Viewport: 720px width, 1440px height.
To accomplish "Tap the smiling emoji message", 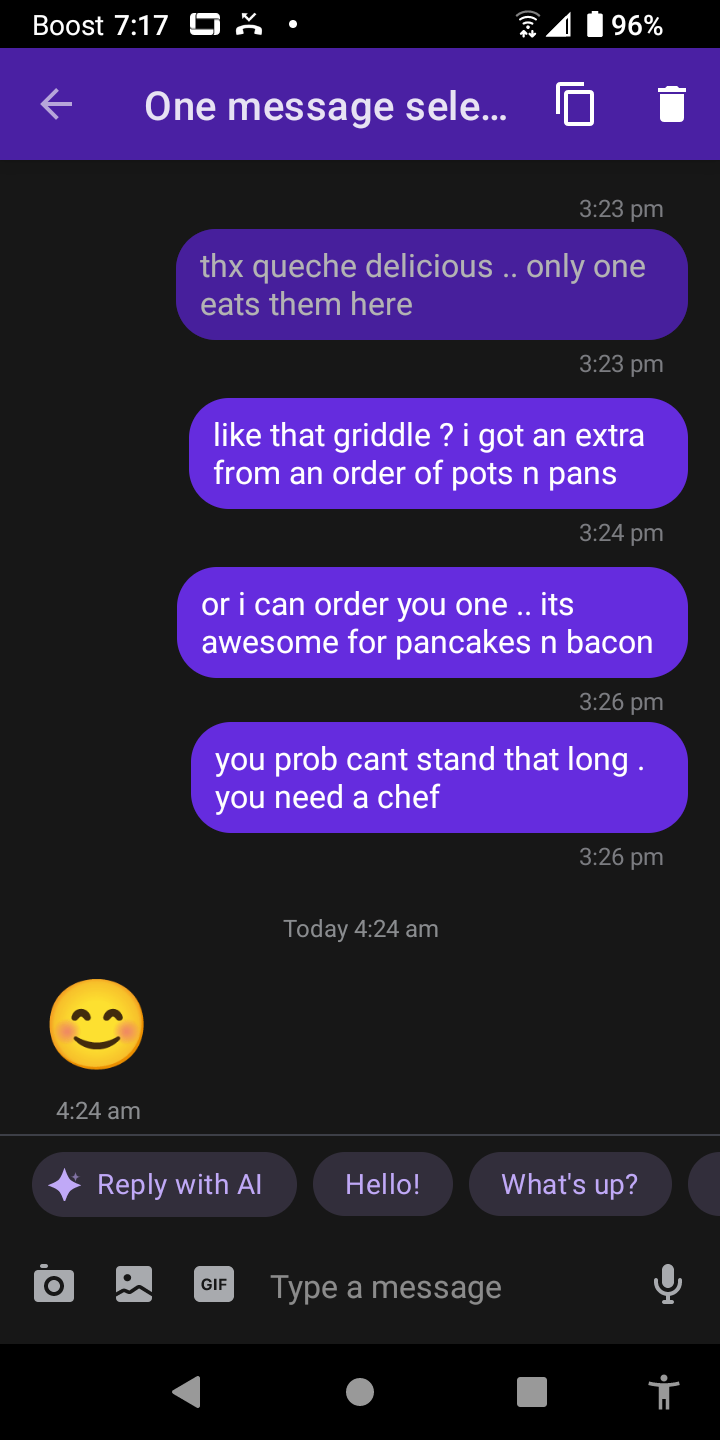I will pos(97,1024).
